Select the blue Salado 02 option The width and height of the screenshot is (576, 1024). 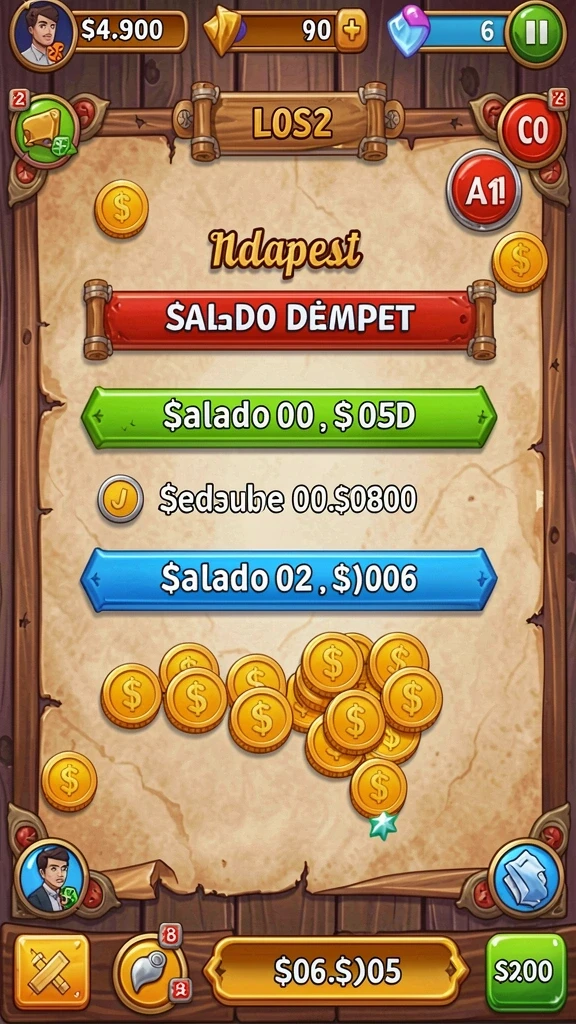pos(288,579)
